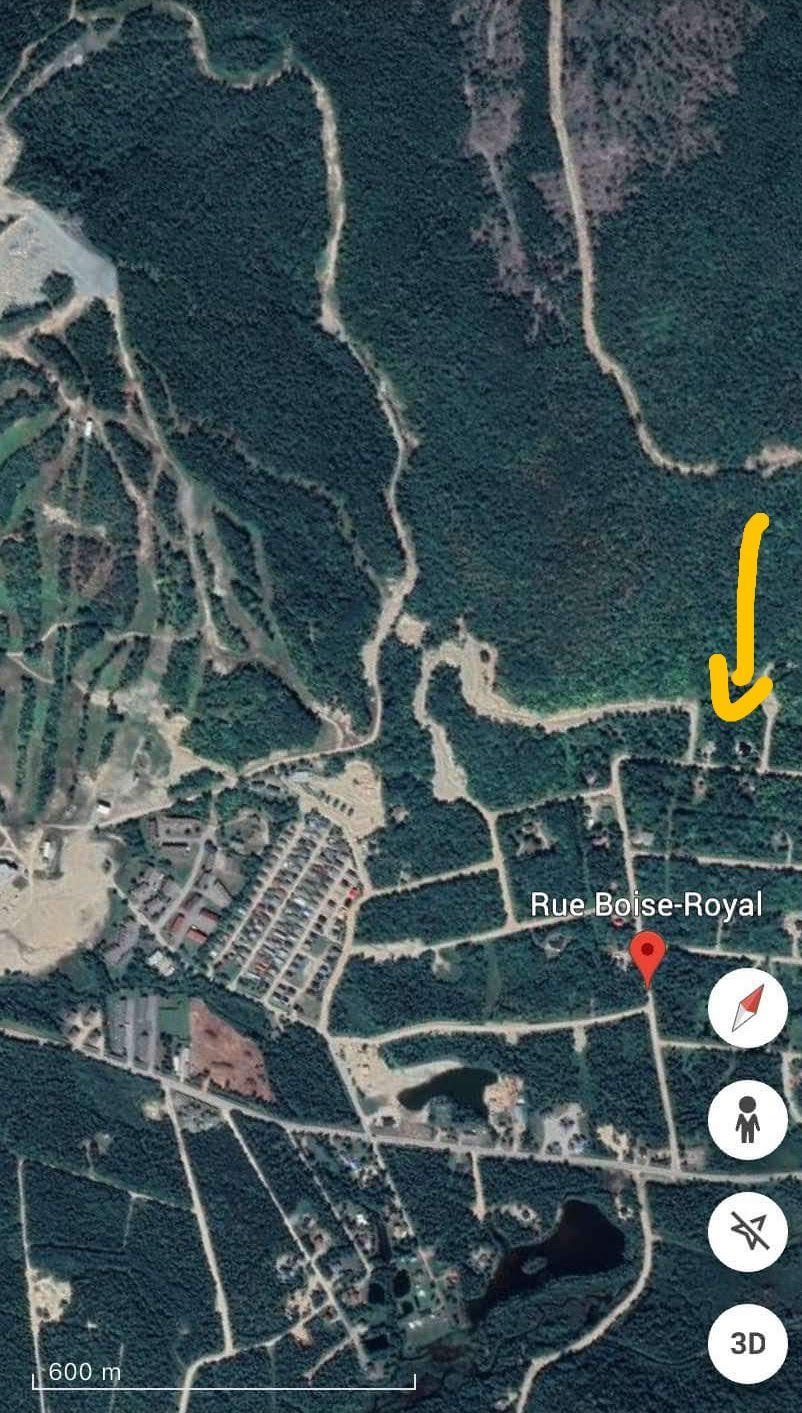Tap the compass to reset north
The width and height of the screenshot is (802, 1413).
(x=748, y=1008)
